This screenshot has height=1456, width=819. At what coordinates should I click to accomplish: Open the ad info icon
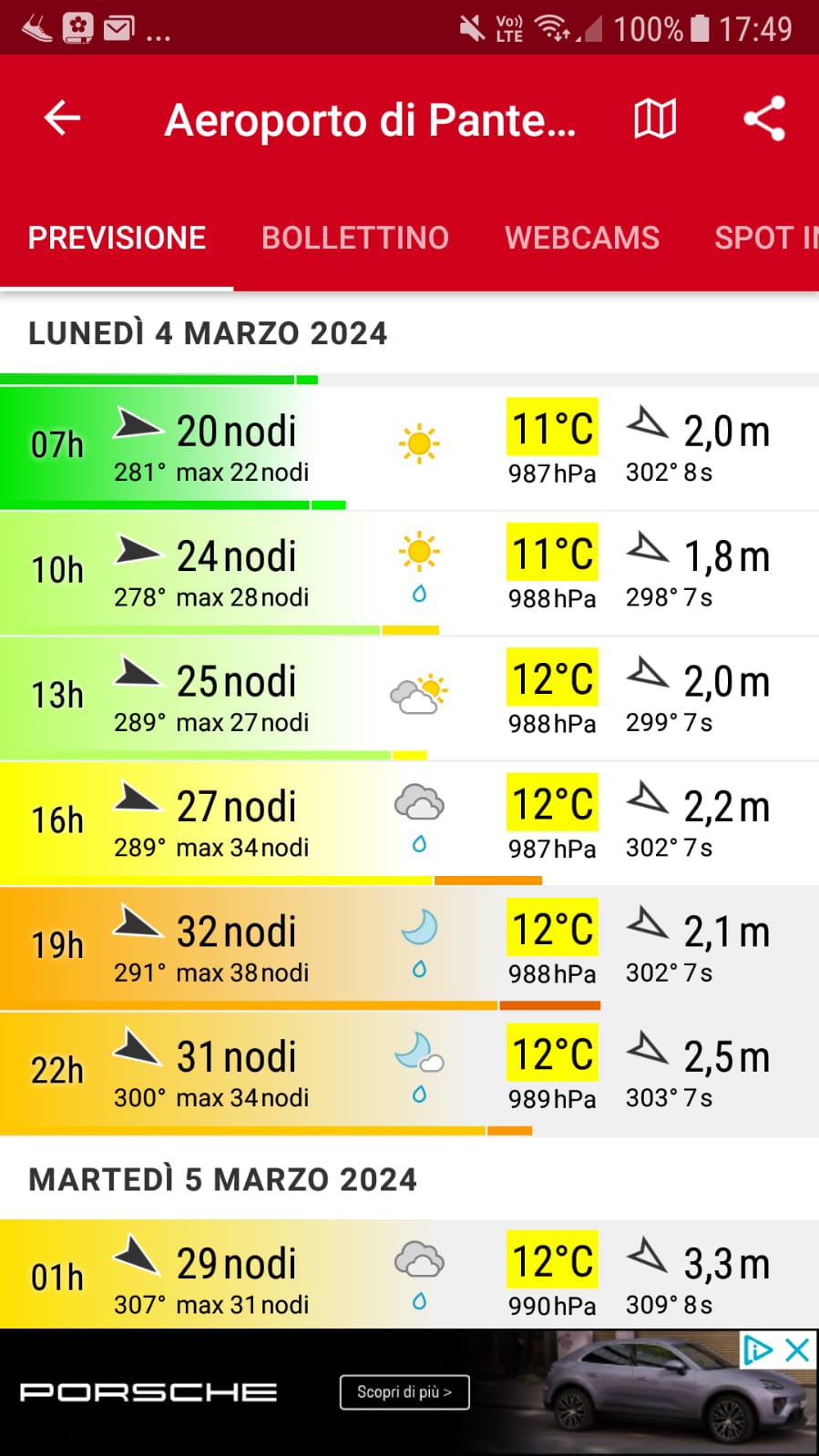pyautogui.click(x=758, y=1349)
